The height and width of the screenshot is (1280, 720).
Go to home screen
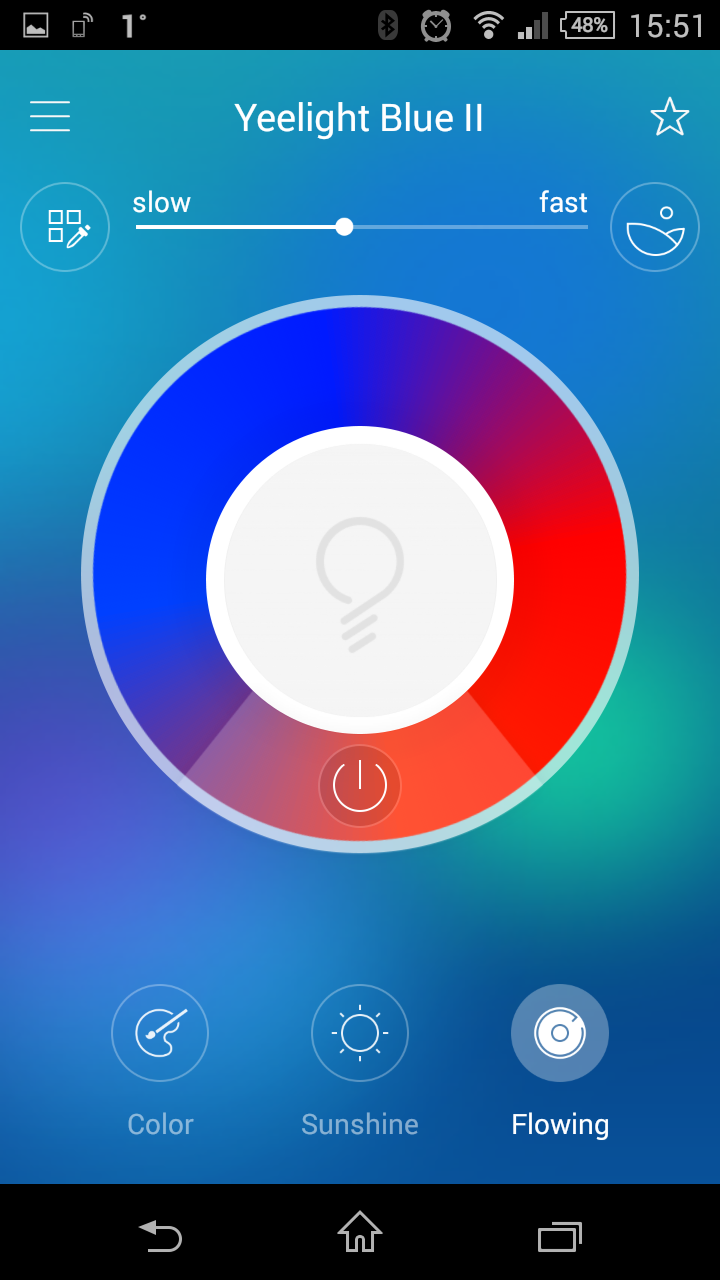point(360,1232)
